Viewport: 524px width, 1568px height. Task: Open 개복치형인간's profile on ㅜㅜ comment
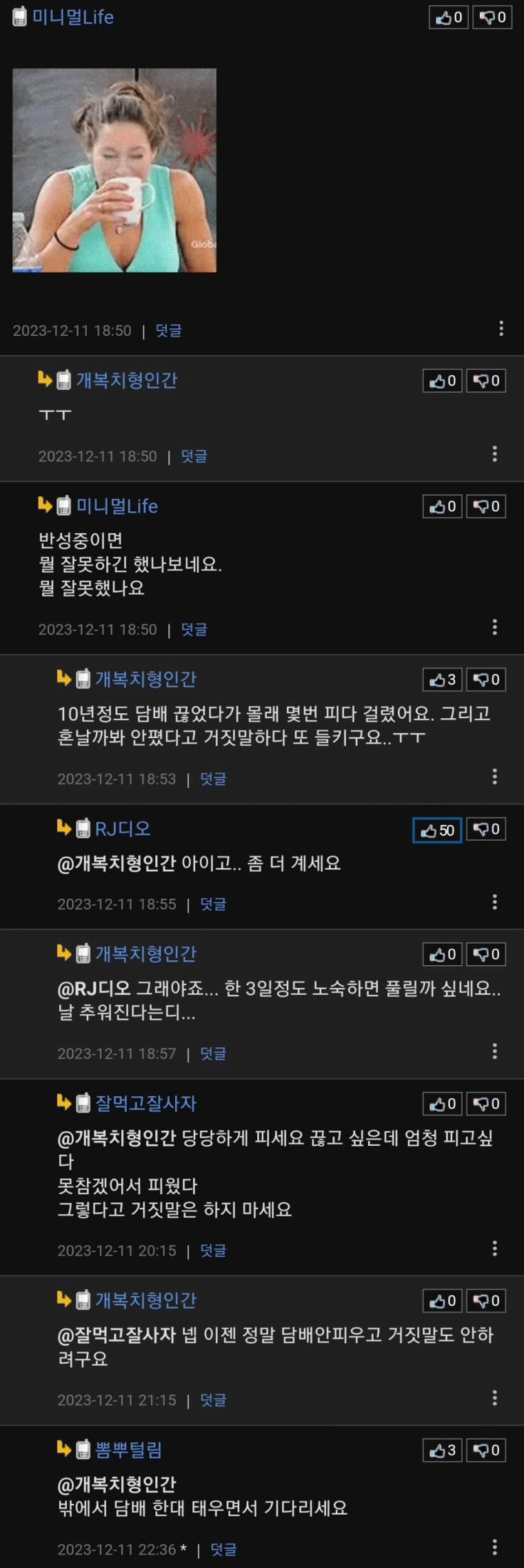(x=126, y=380)
